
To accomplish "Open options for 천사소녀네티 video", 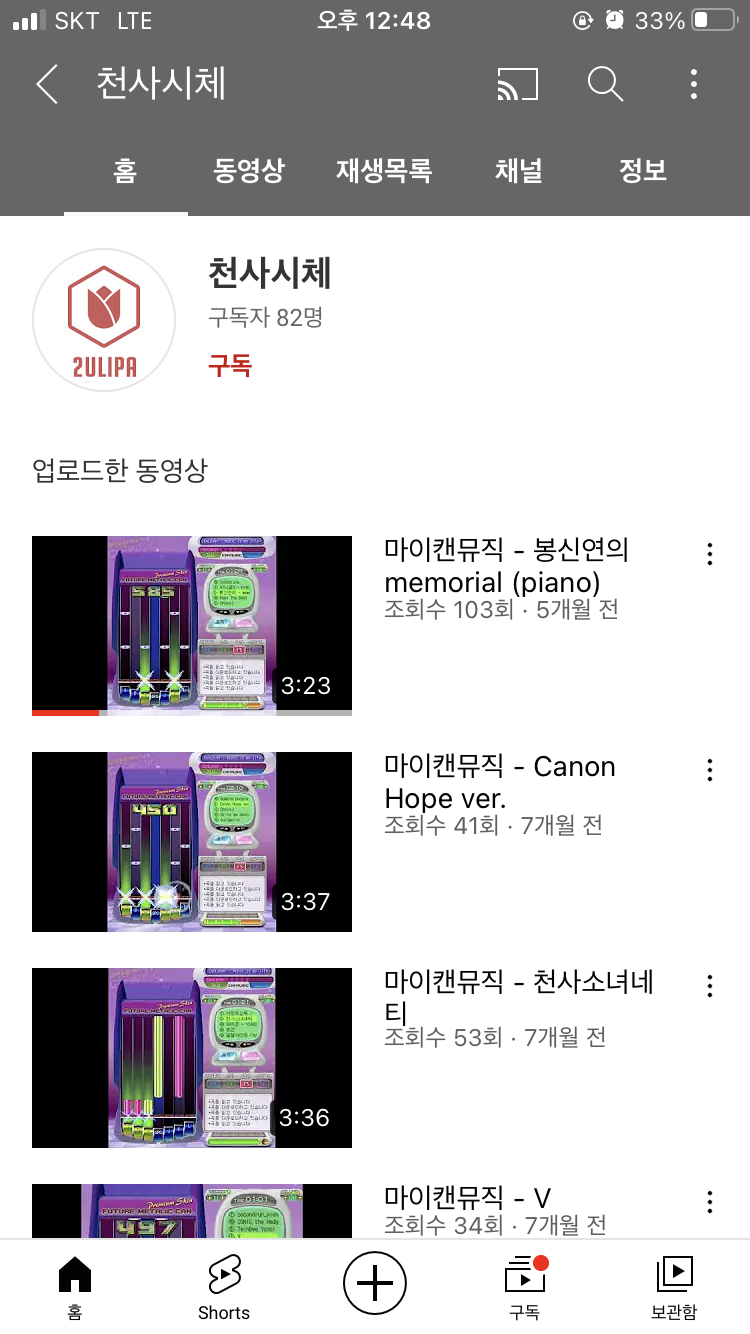I will 709,986.
